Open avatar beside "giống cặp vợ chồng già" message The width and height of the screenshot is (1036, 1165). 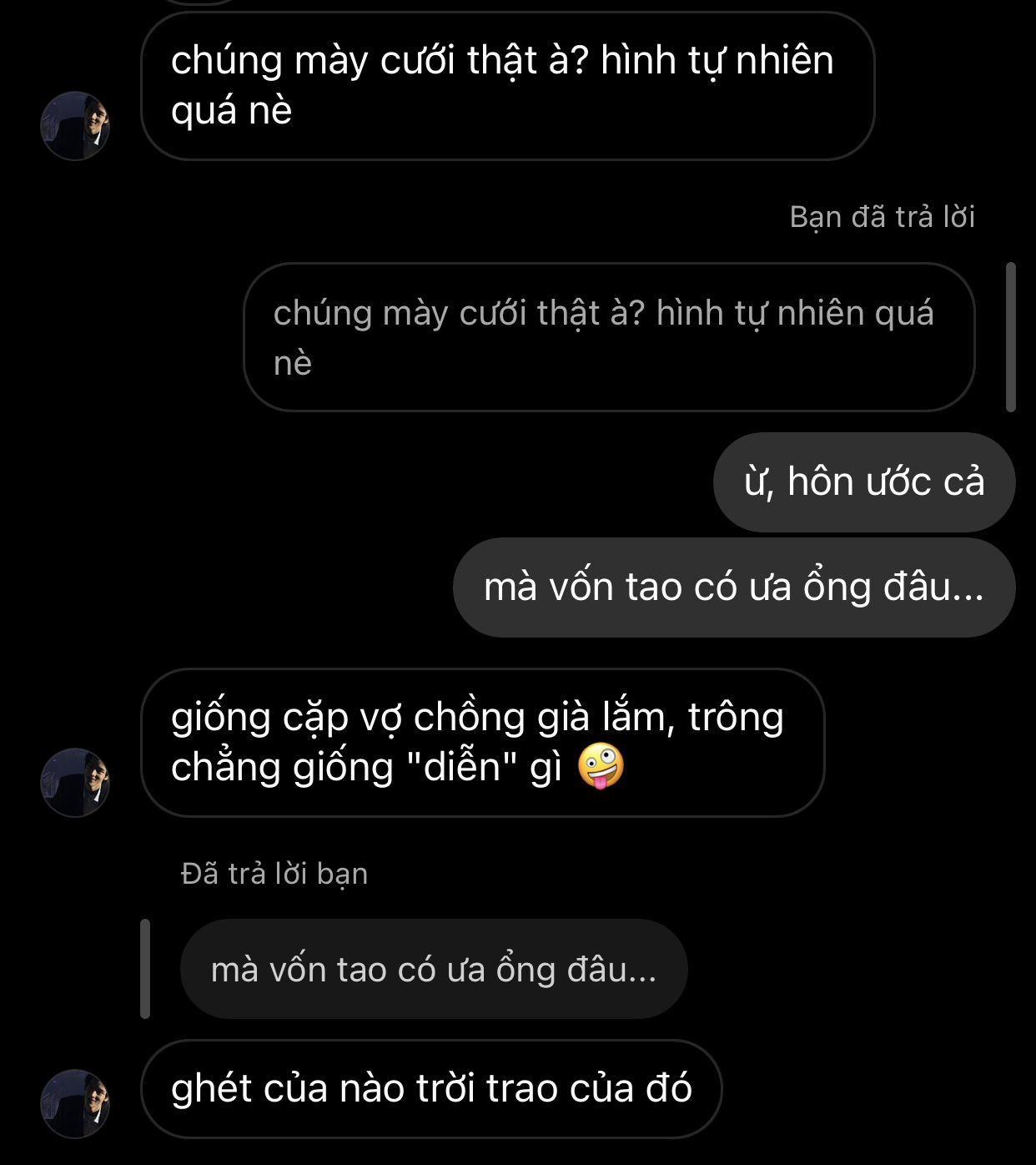pos(75,782)
